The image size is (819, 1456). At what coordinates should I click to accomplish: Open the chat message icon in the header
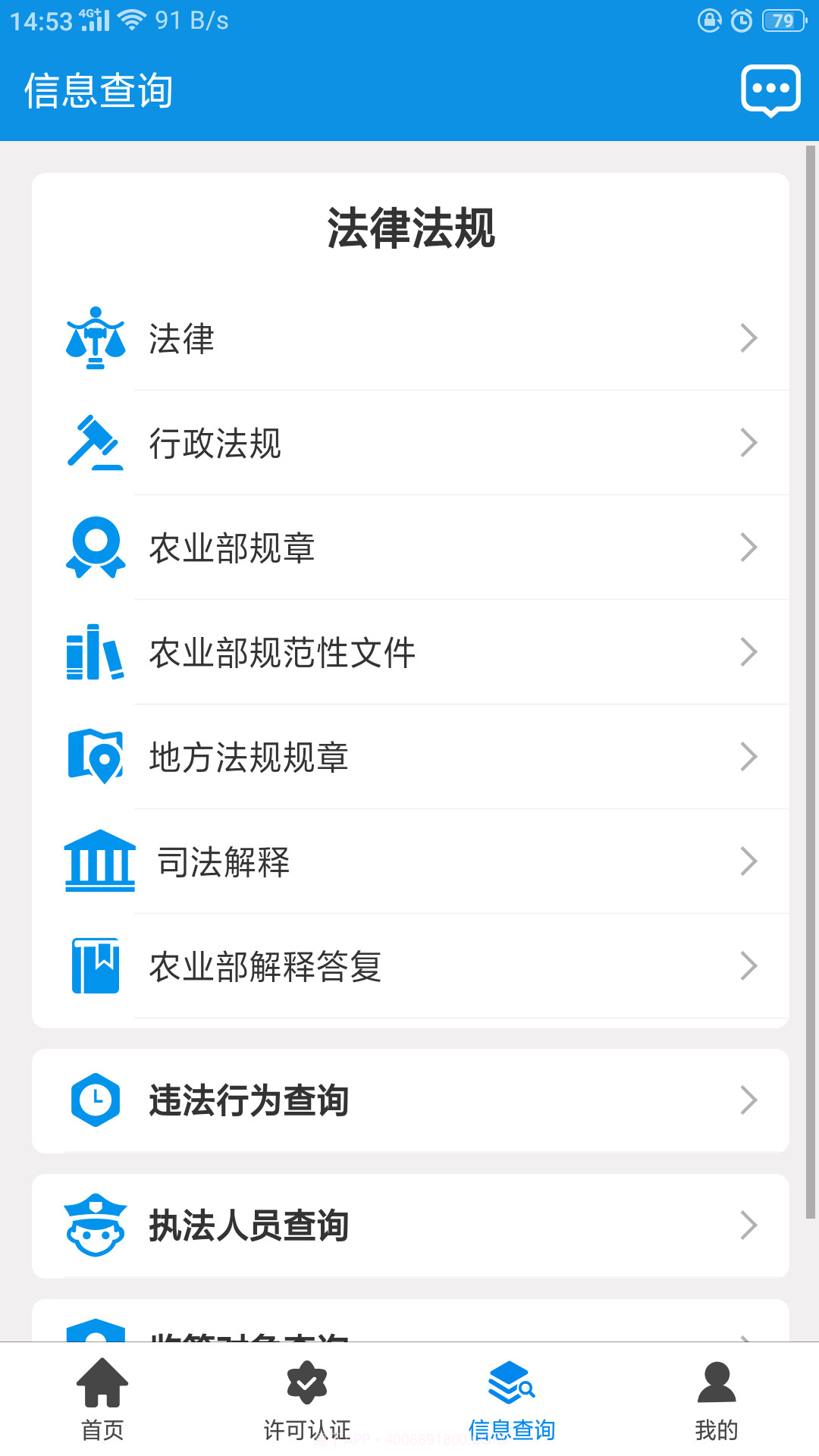(771, 89)
